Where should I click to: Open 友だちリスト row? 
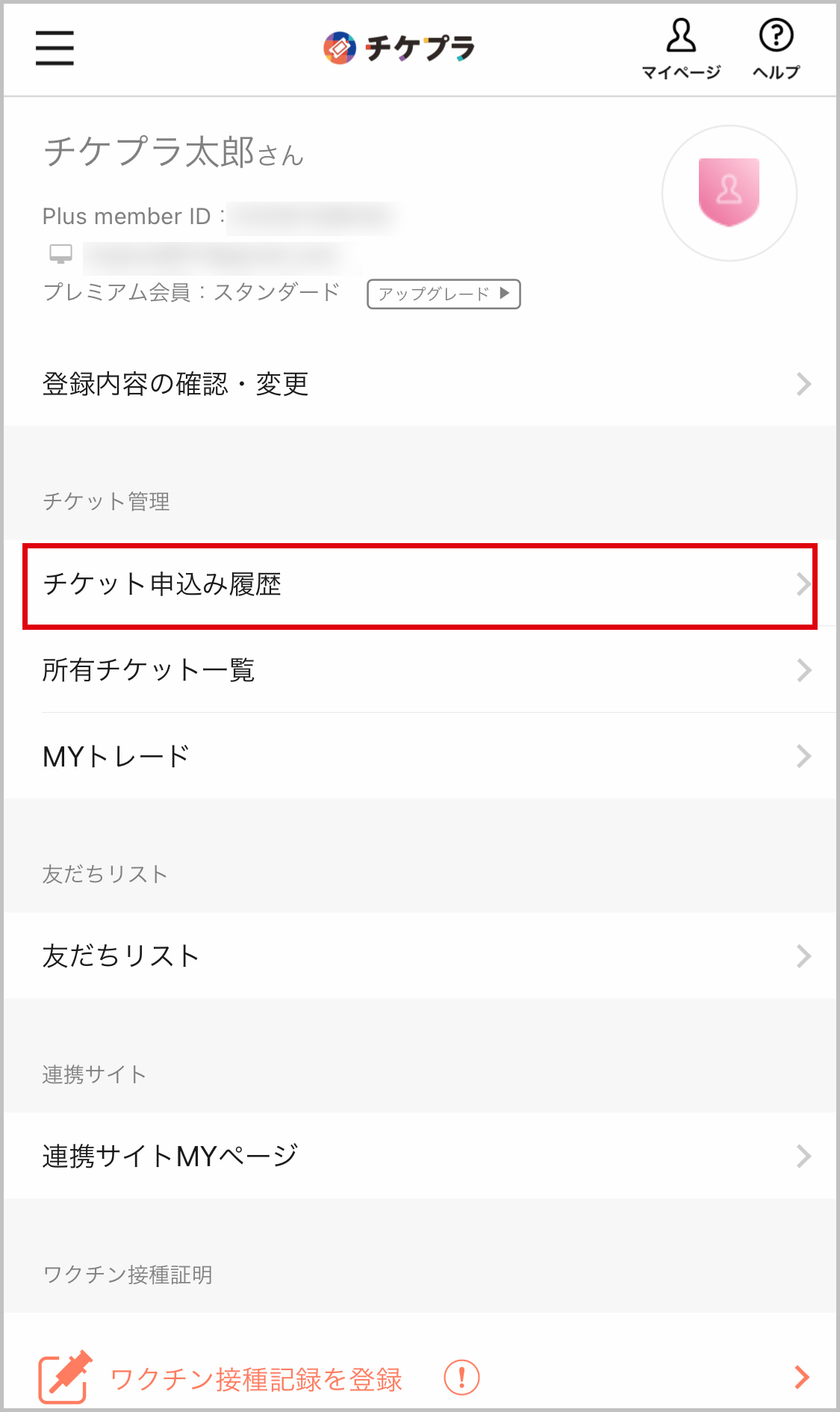click(420, 956)
